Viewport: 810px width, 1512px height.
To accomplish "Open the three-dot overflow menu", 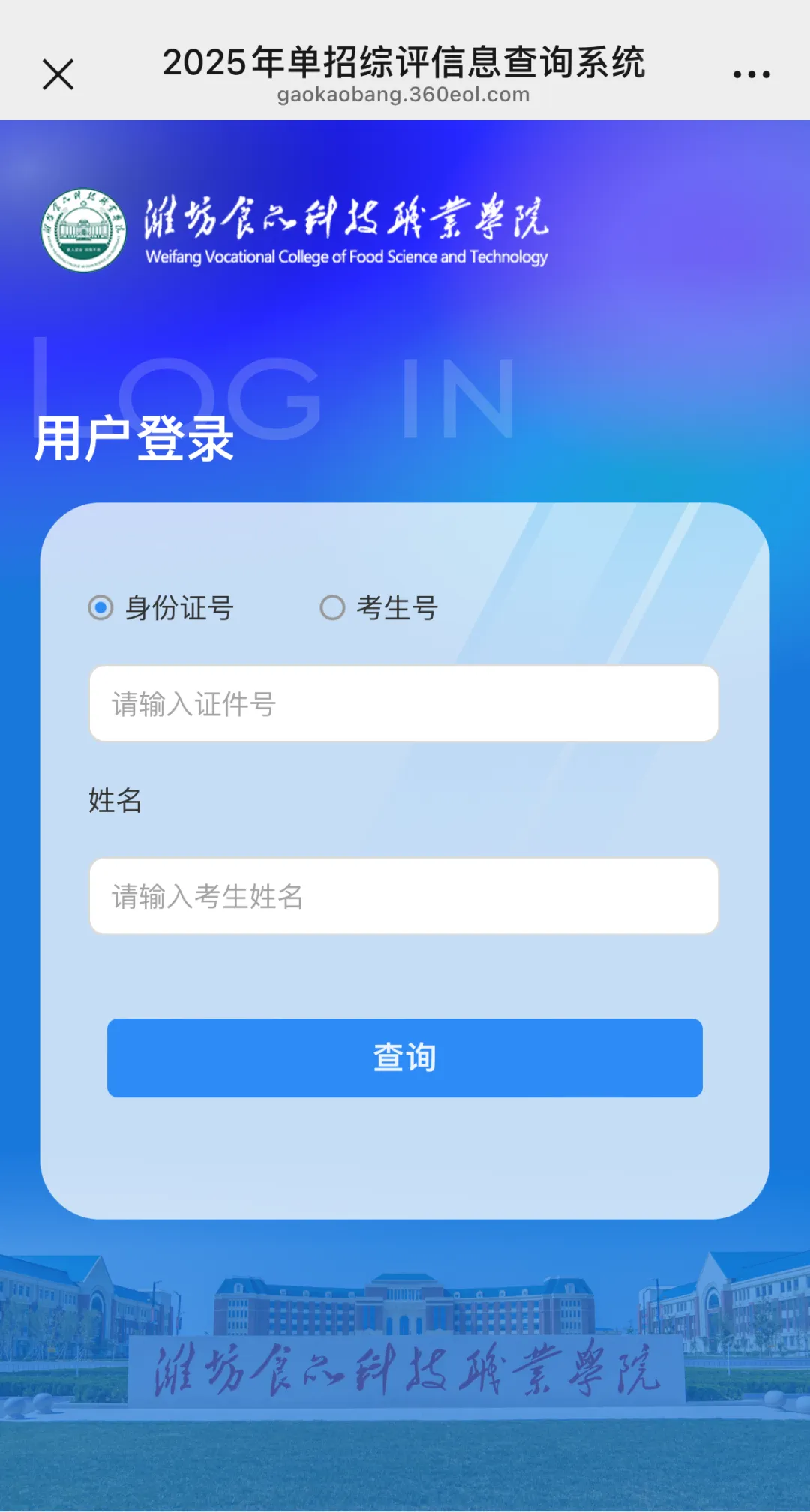I will click(751, 74).
